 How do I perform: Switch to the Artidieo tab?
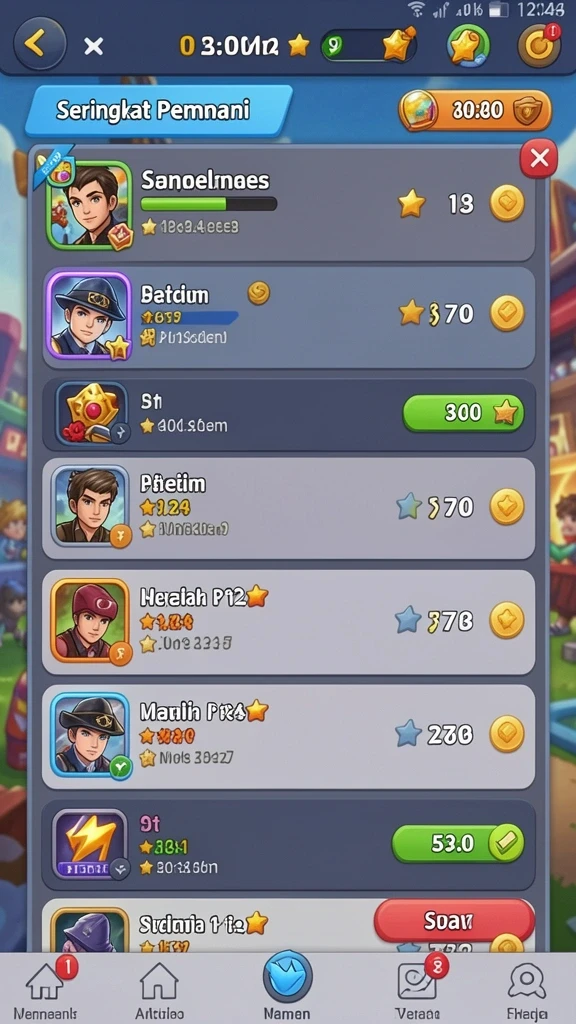[x=159, y=989]
